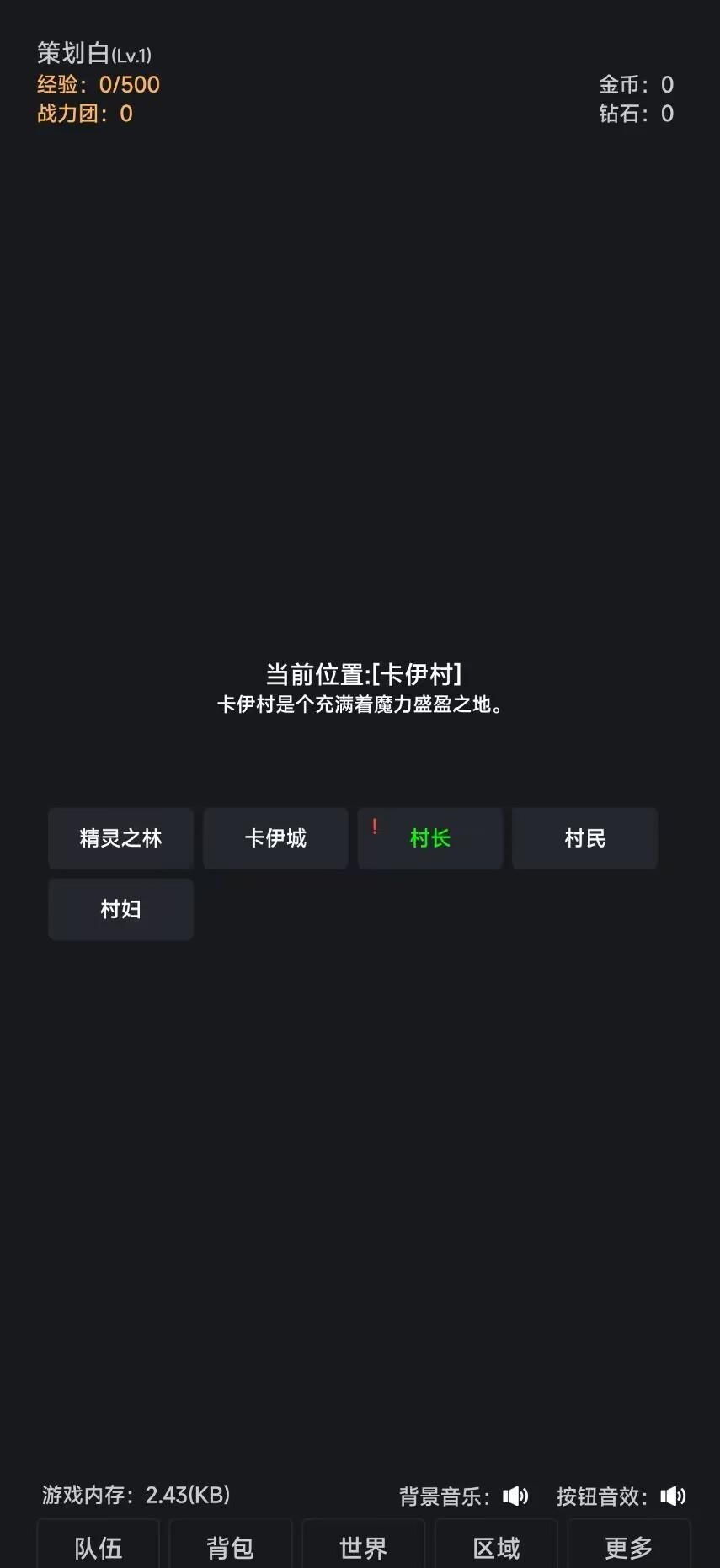Image resolution: width=720 pixels, height=1568 pixels.
Task: Switch to the 世界 tab
Action: (x=363, y=1545)
